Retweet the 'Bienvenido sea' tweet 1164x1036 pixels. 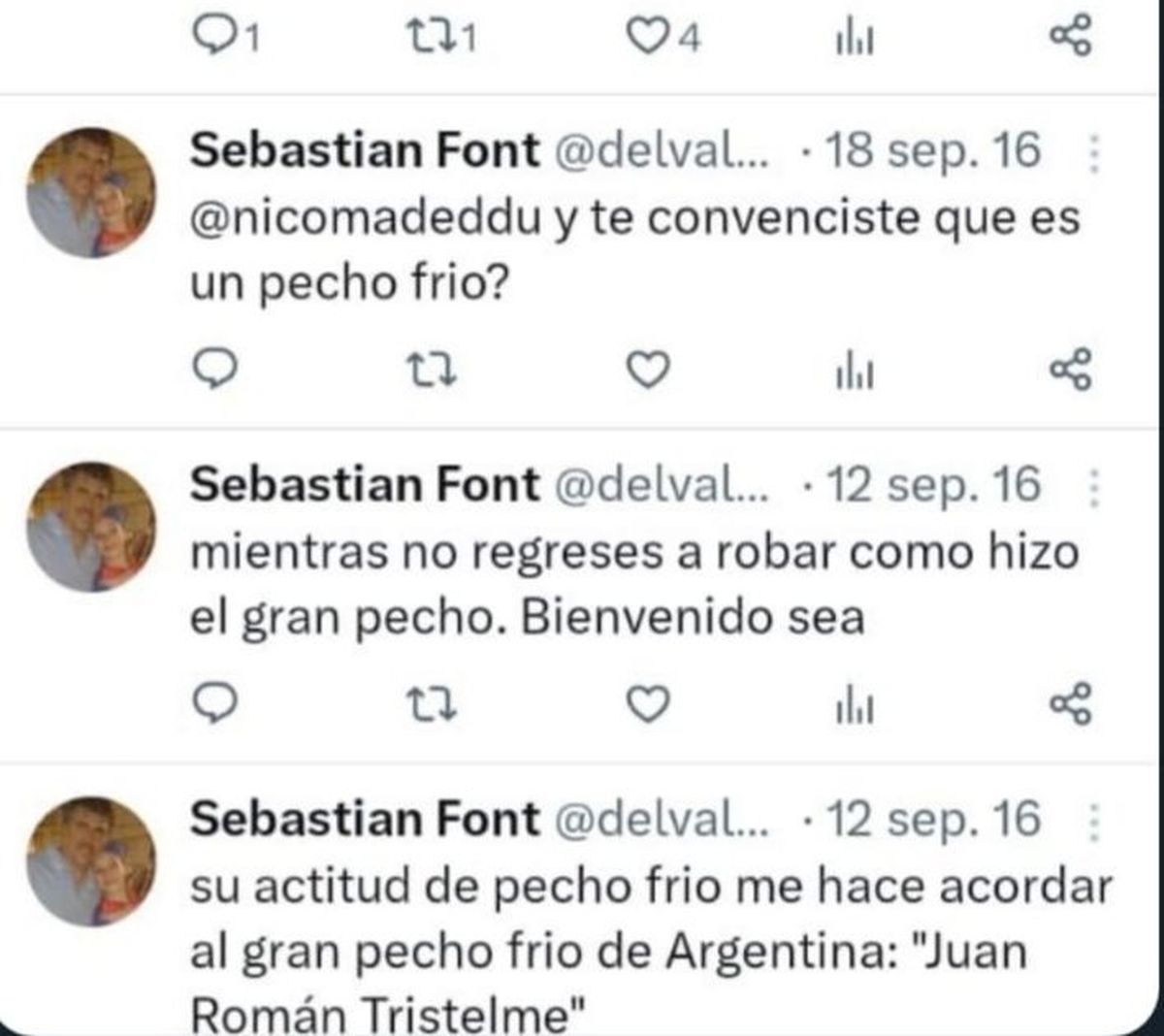(431, 704)
